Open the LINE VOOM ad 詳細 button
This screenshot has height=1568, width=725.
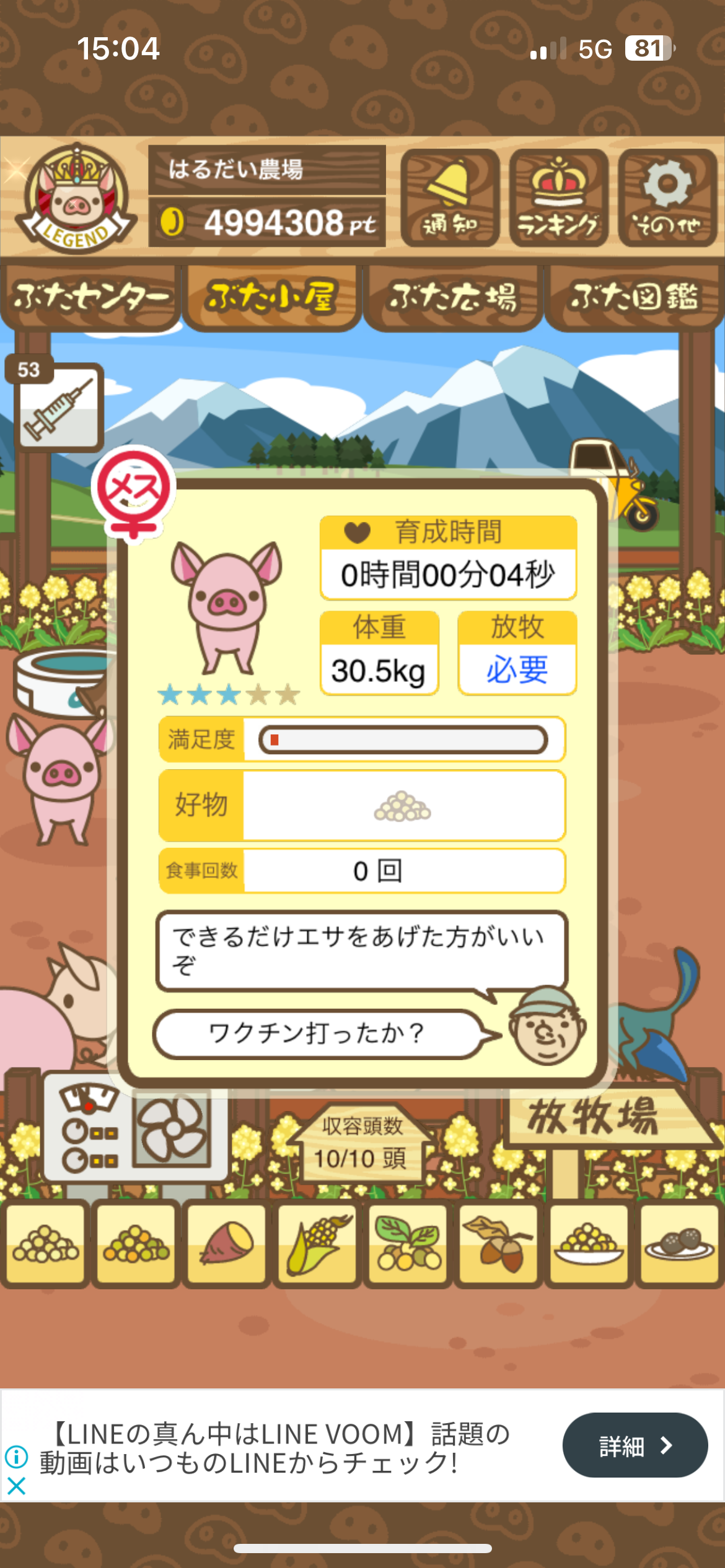pyautogui.click(x=635, y=1445)
